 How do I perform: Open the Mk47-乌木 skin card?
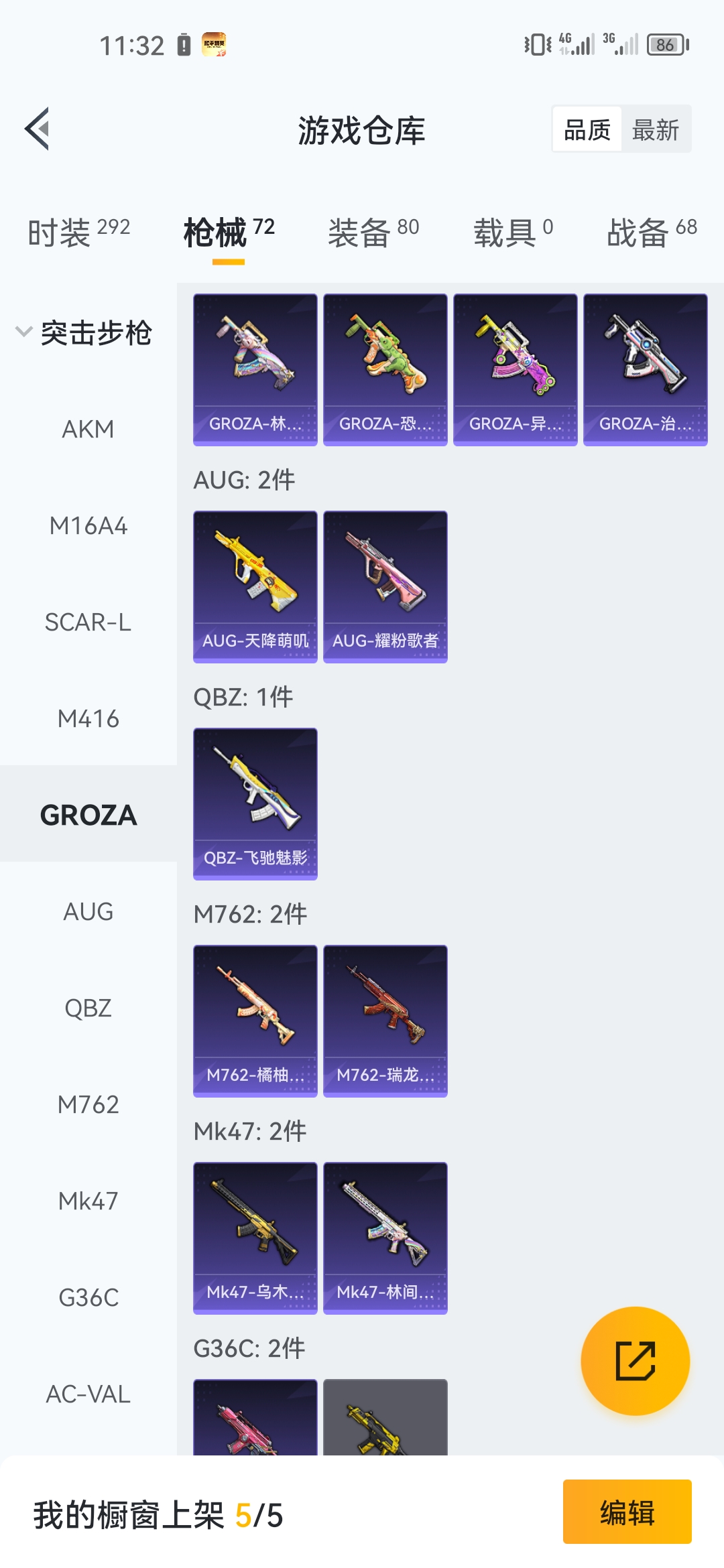click(255, 1238)
